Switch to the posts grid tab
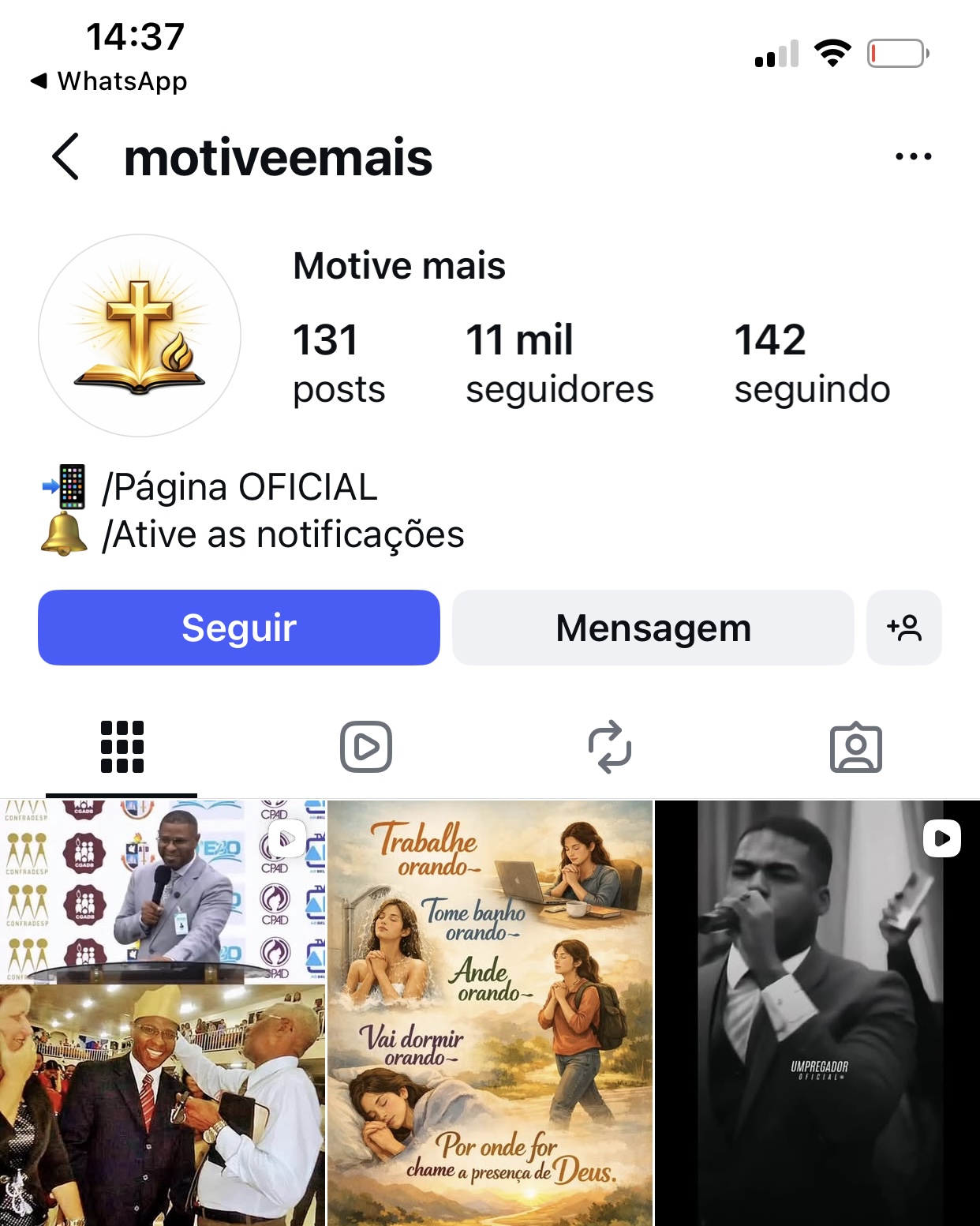980x1226 pixels. coord(122,747)
